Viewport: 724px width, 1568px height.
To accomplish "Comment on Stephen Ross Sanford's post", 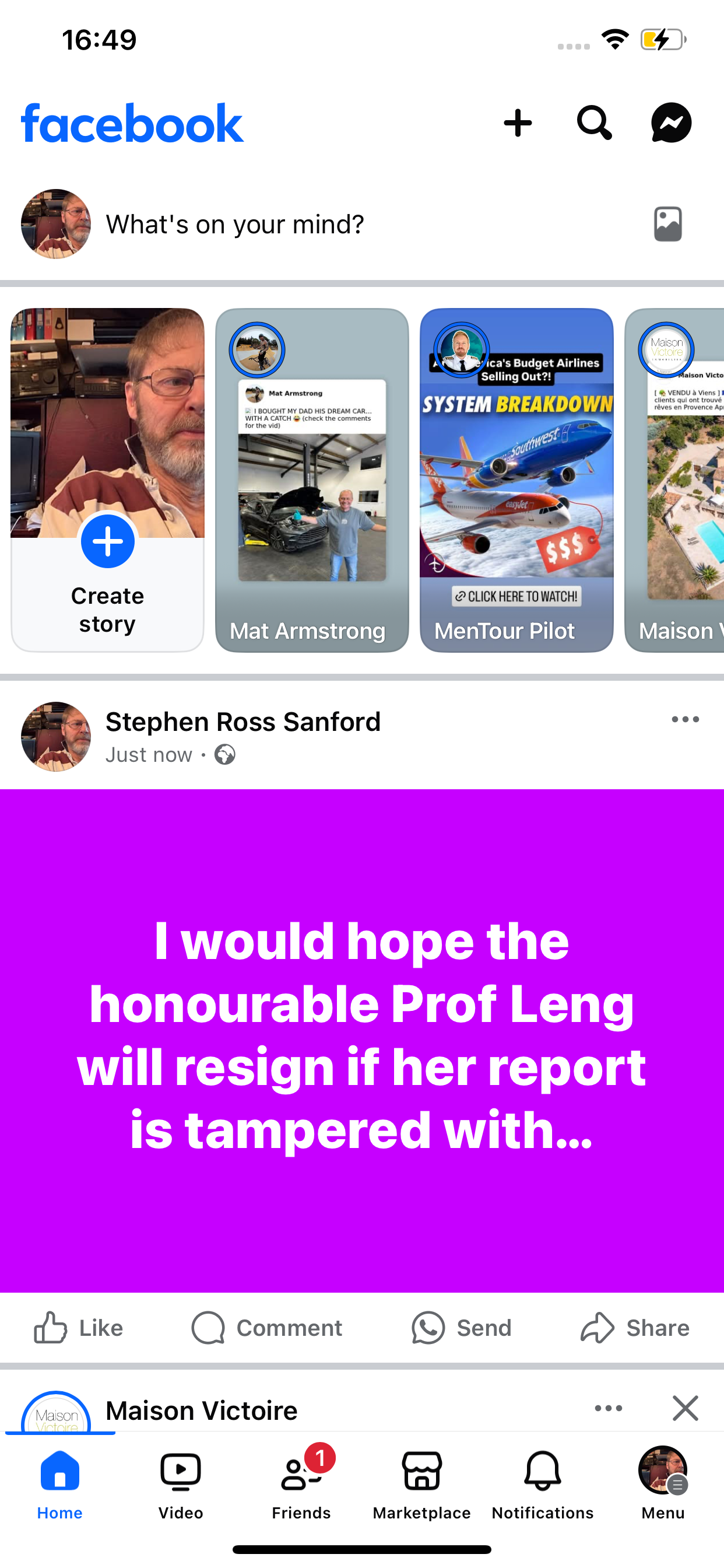I will click(266, 1328).
